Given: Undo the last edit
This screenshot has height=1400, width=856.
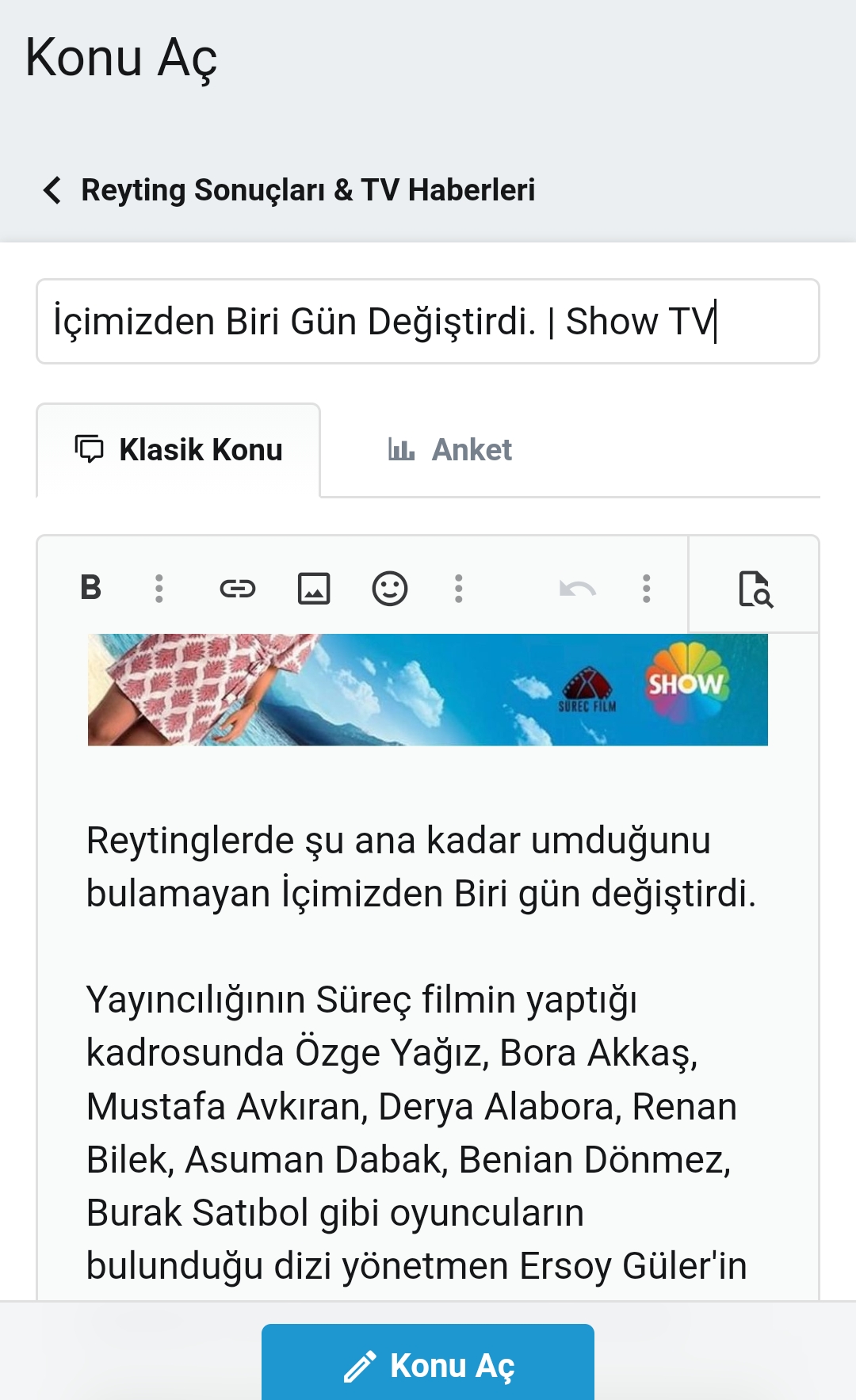Looking at the screenshot, I should [577, 589].
